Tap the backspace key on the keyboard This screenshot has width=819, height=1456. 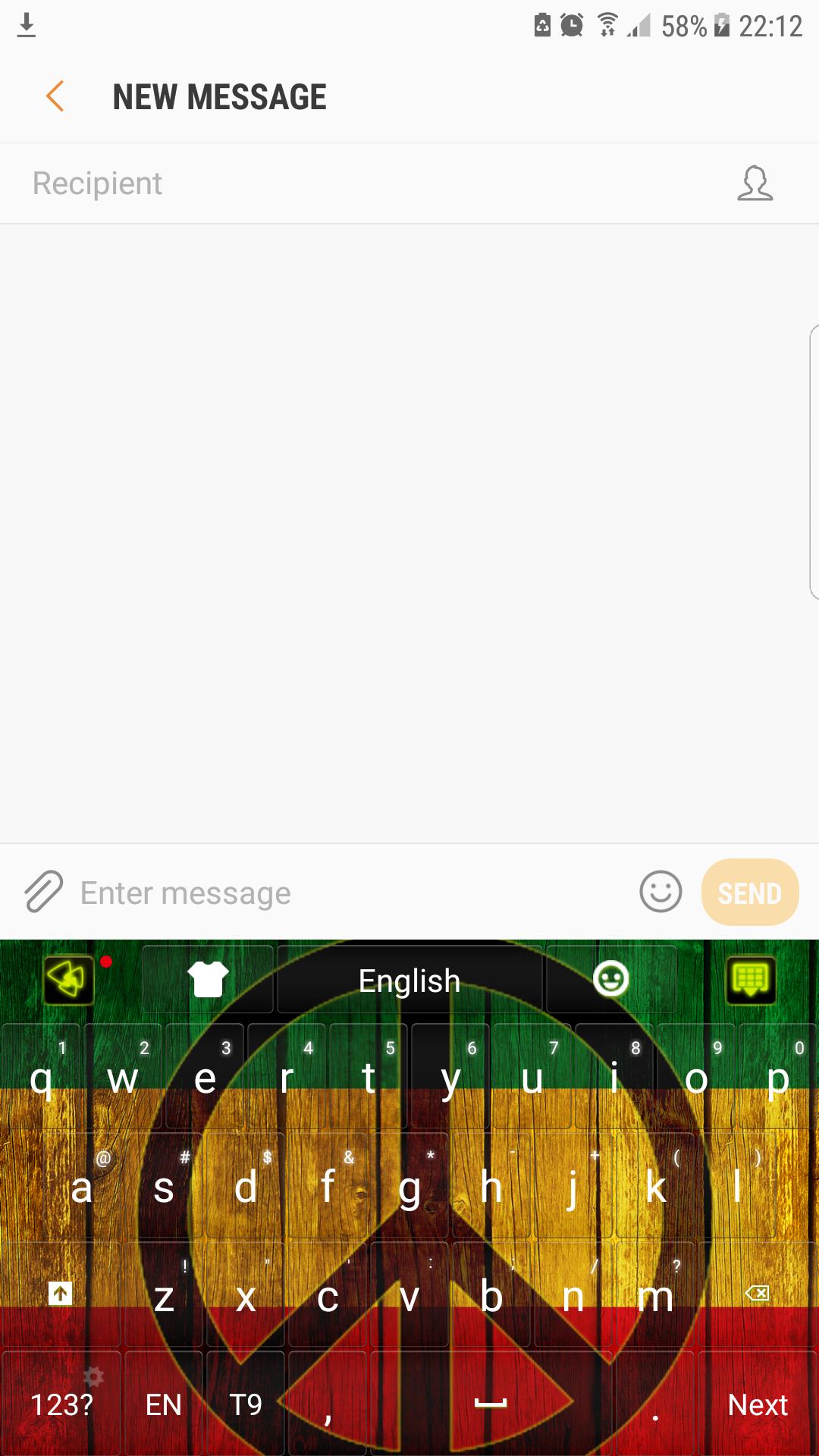pyautogui.click(x=758, y=1297)
